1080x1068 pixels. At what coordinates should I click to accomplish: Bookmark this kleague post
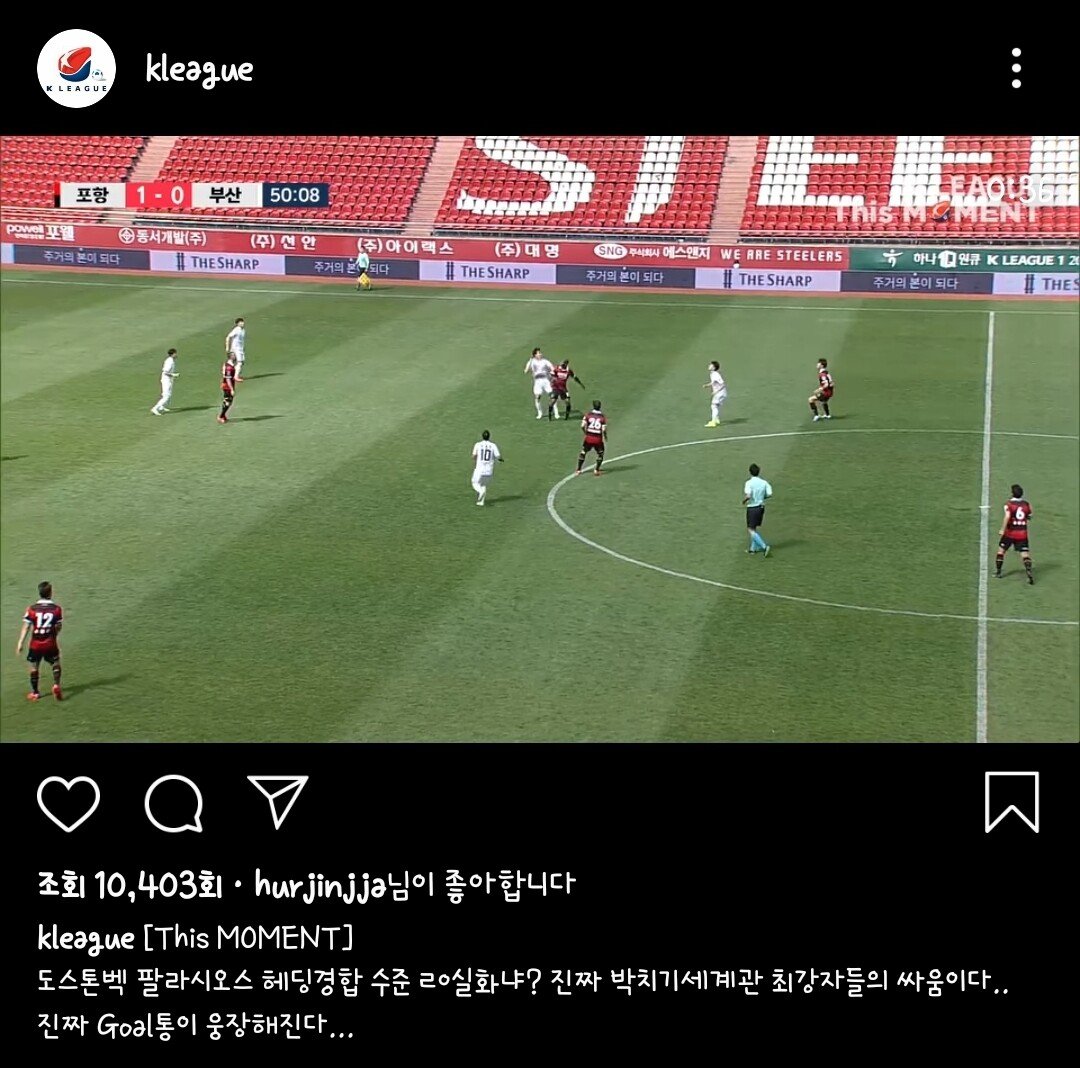click(x=1012, y=802)
